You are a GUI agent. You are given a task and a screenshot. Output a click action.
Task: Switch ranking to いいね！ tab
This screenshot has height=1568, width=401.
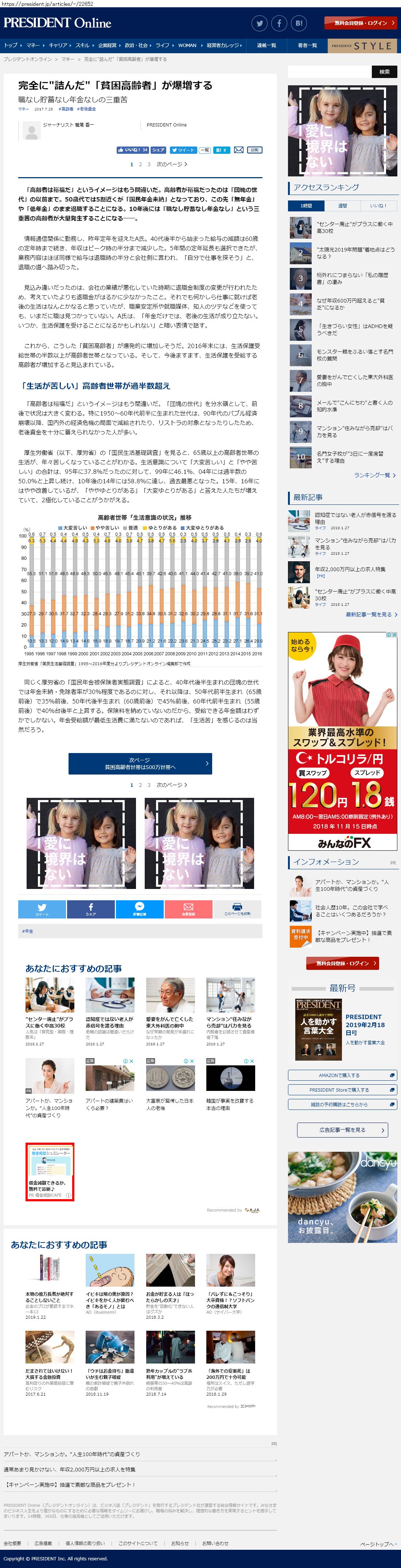(x=378, y=206)
